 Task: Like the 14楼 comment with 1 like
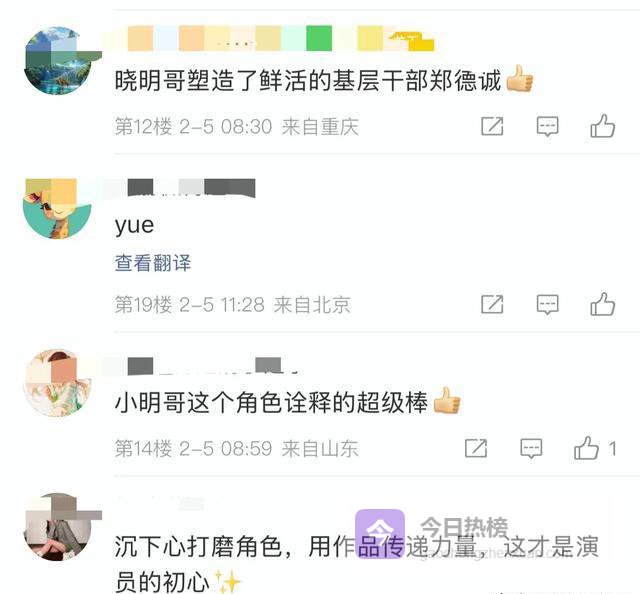tap(587, 449)
